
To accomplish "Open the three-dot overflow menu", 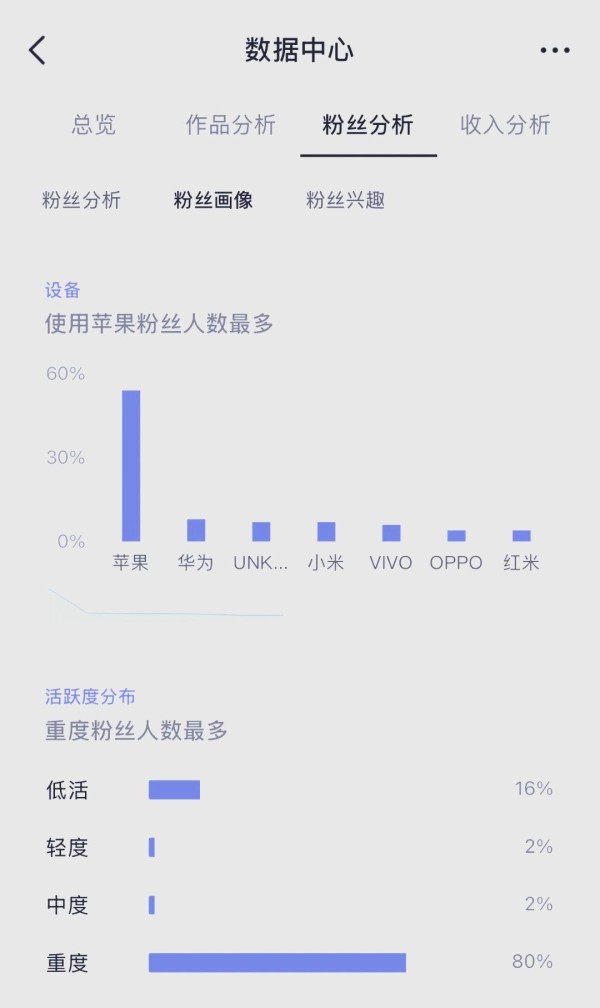I will pyautogui.click(x=555, y=50).
